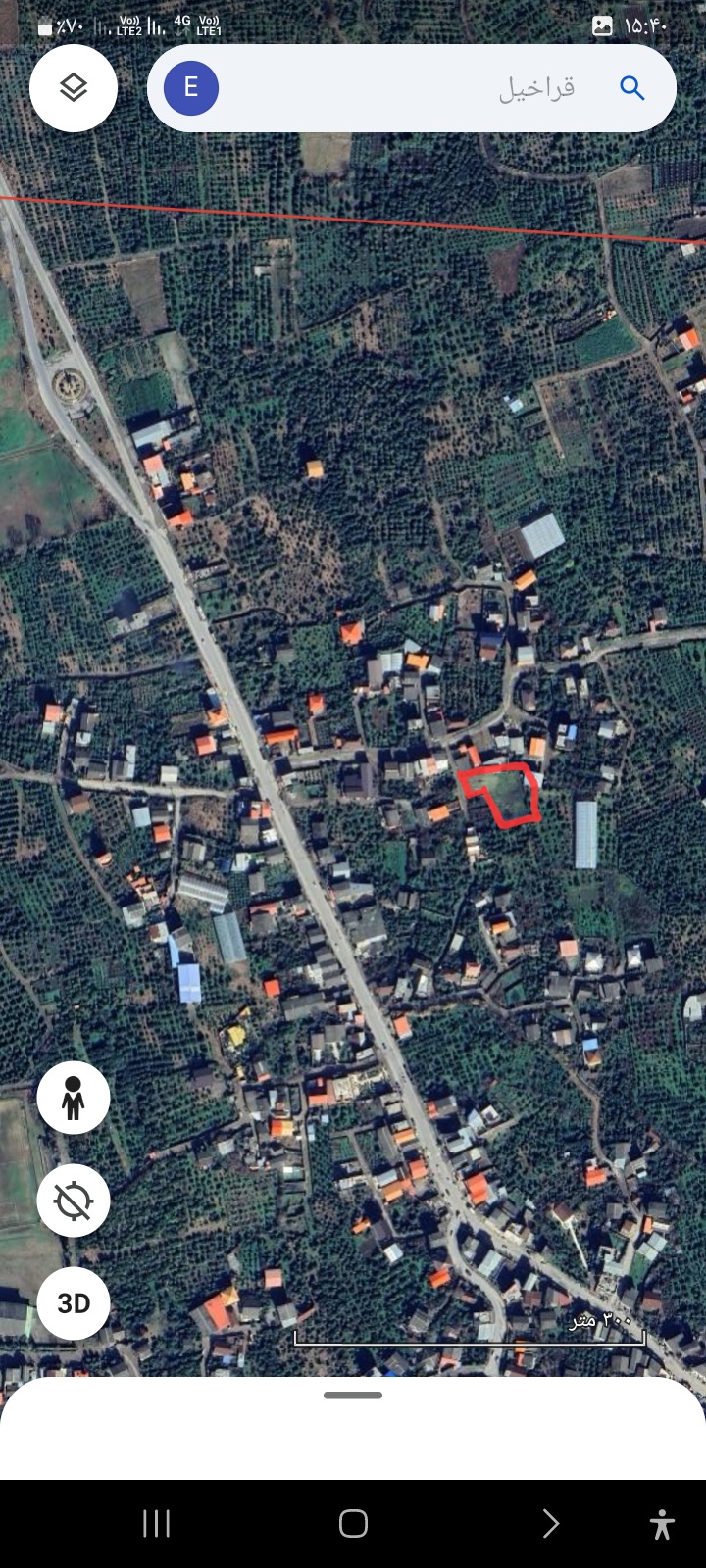The height and width of the screenshot is (1568, 706).
Task: Toggle the location tracking button
Action: point(74,1200)
